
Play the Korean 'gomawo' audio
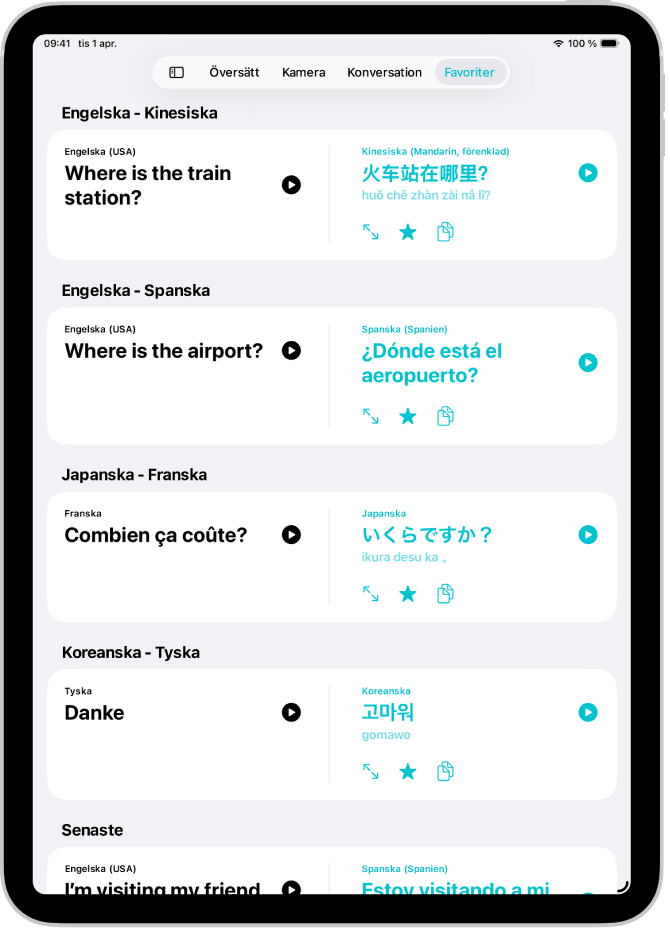coord(588,713)
